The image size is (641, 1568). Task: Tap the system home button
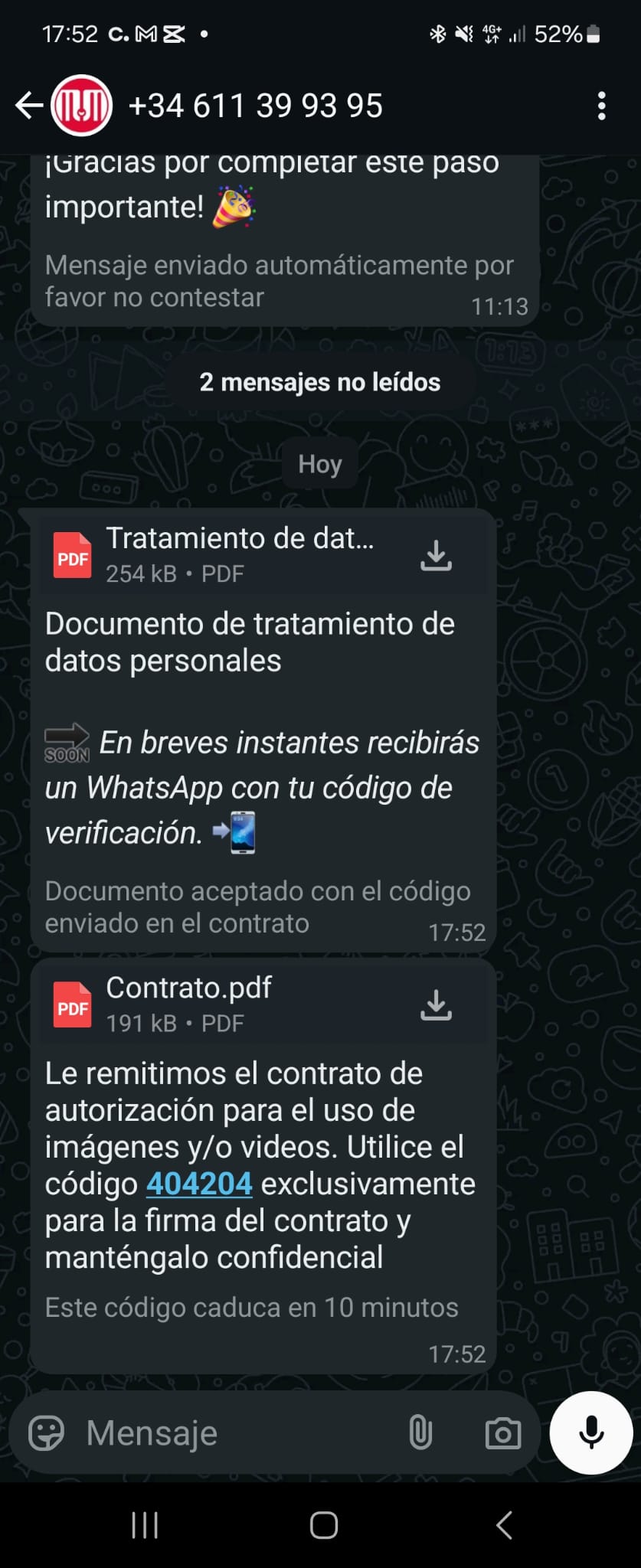tap(323, 1525)
